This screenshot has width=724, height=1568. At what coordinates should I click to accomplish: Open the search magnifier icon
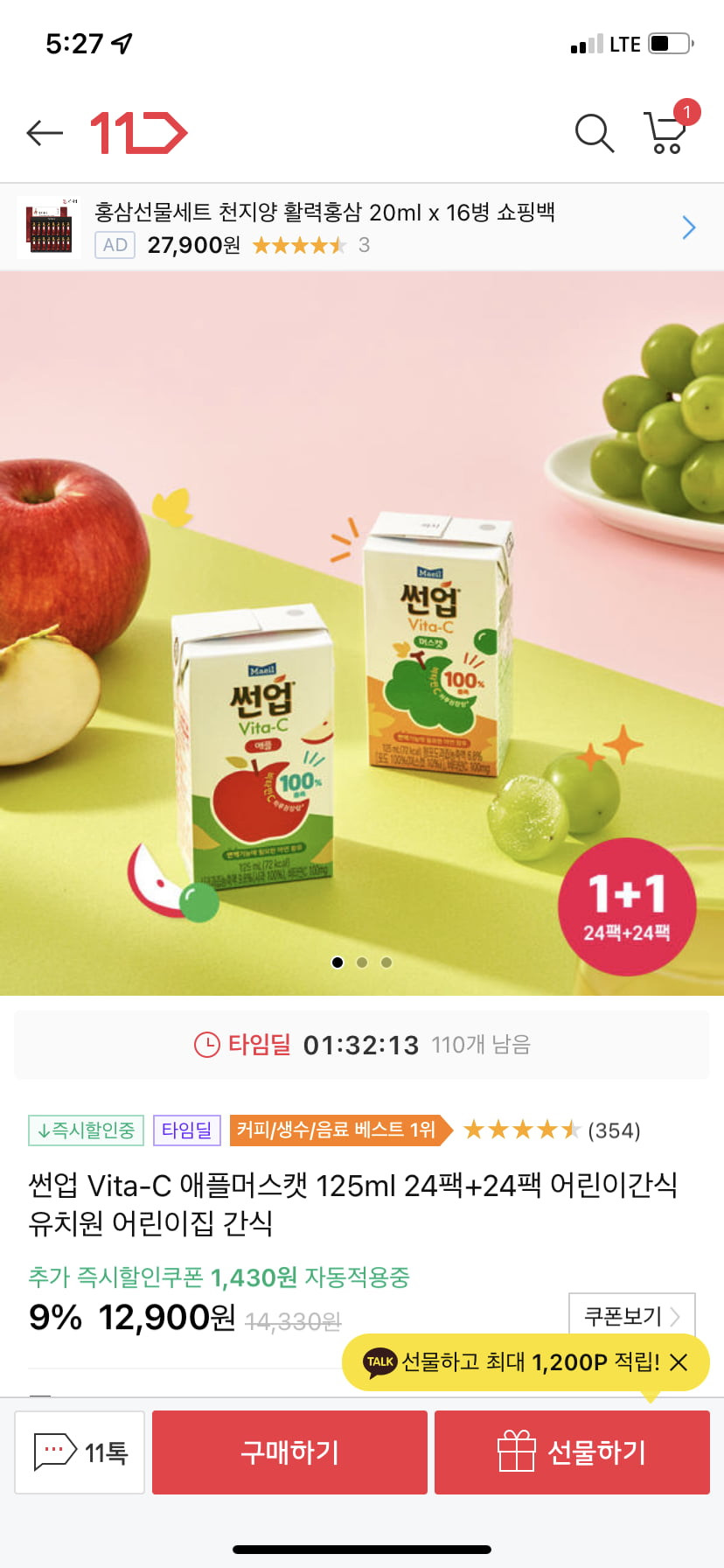[x=594, y=133]
